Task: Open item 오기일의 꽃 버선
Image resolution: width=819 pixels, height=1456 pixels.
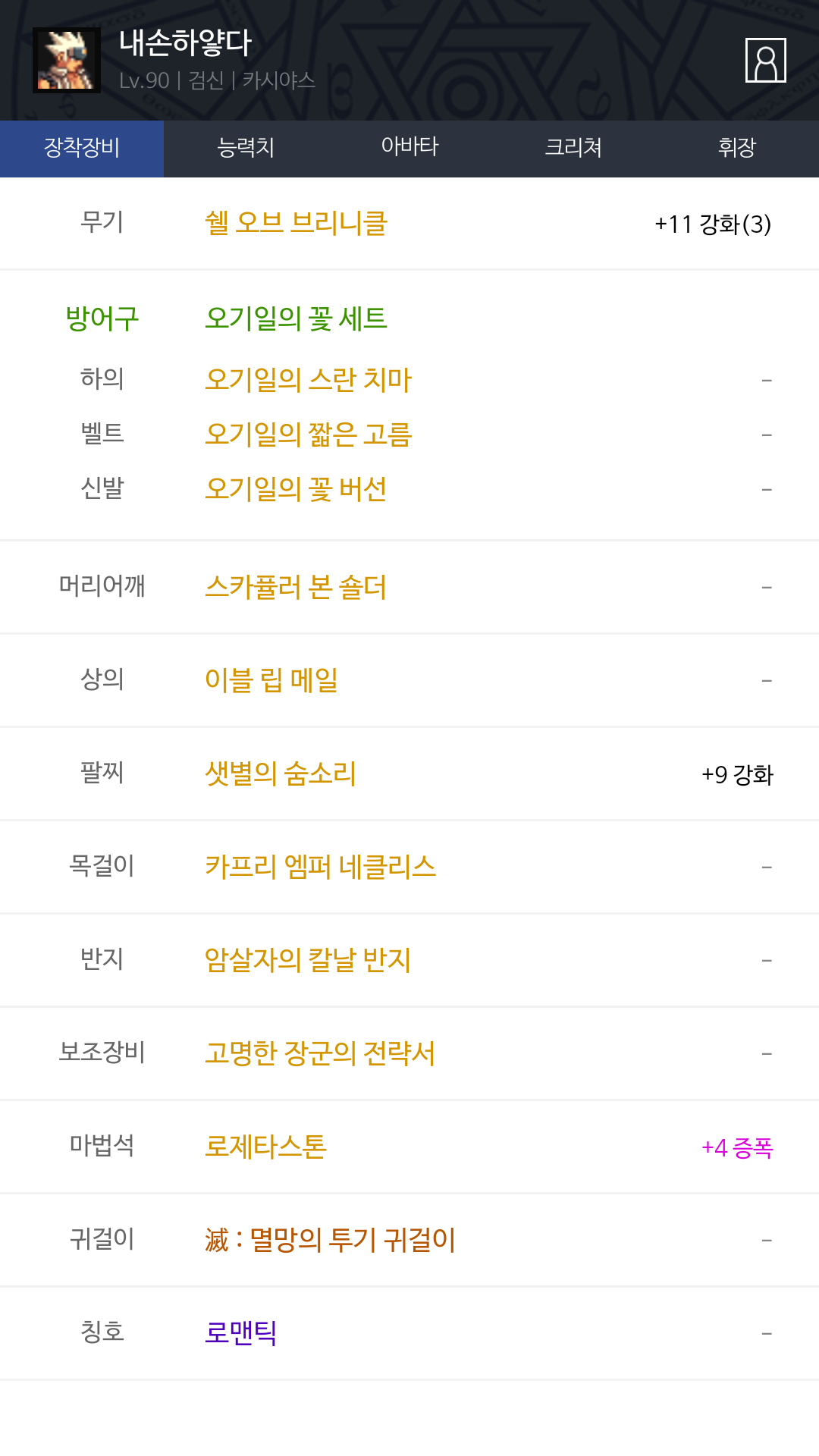Action: click(x=296, y=489)
